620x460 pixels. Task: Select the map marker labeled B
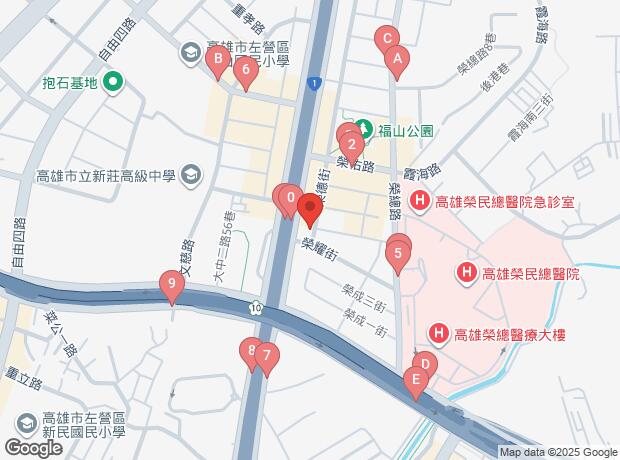(x=218, y=59)
